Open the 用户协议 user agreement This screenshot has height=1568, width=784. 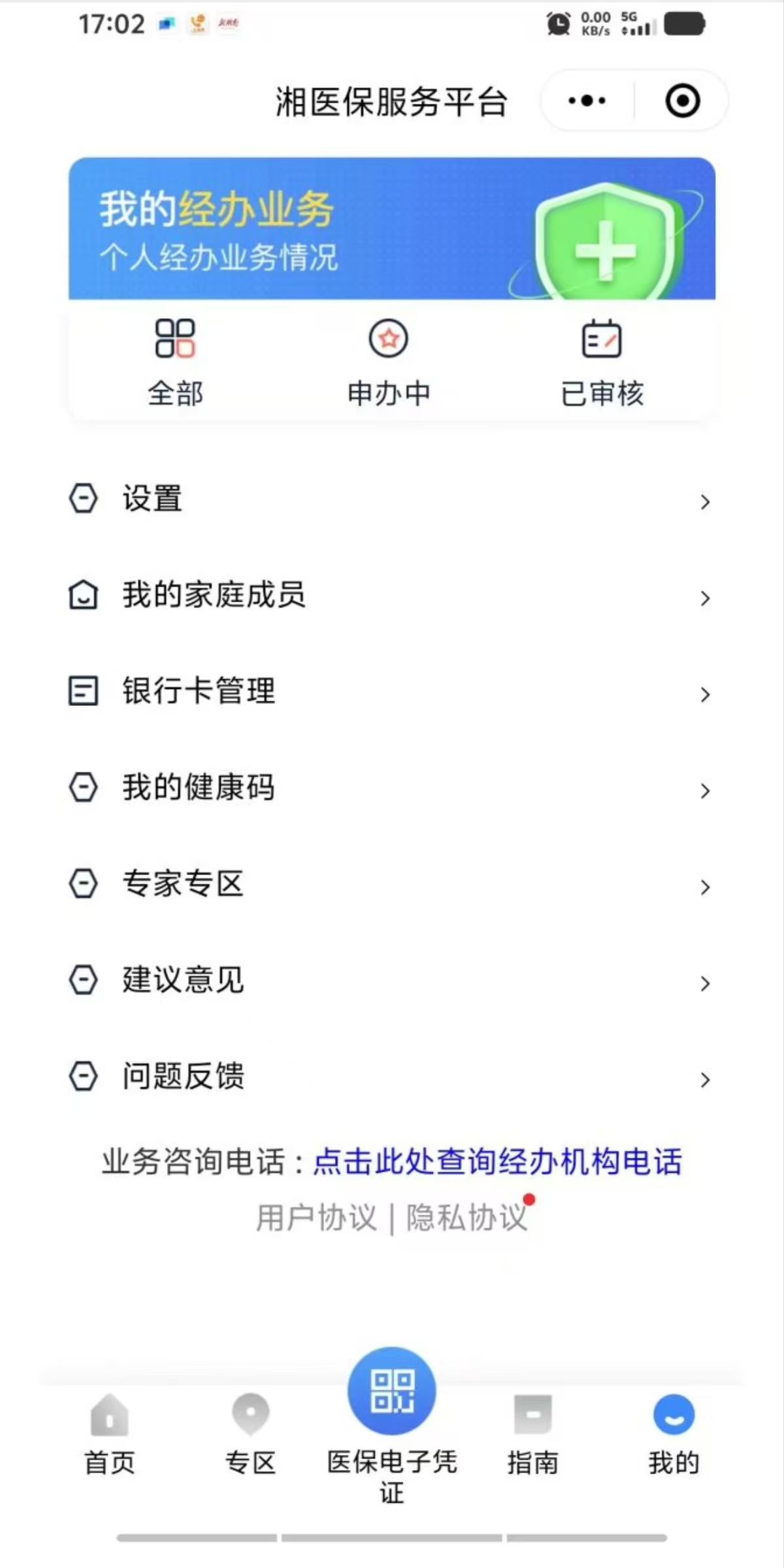tap(318, 1217)
